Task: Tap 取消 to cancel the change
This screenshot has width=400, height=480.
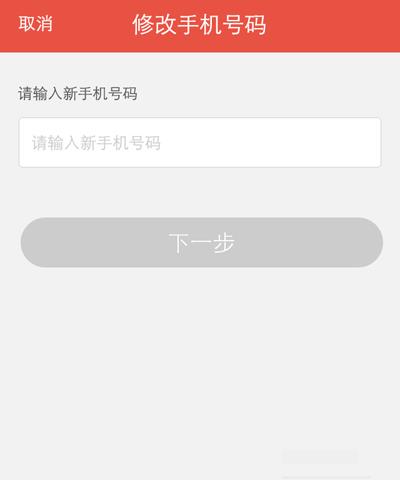Action: click(x=36, y=24)
